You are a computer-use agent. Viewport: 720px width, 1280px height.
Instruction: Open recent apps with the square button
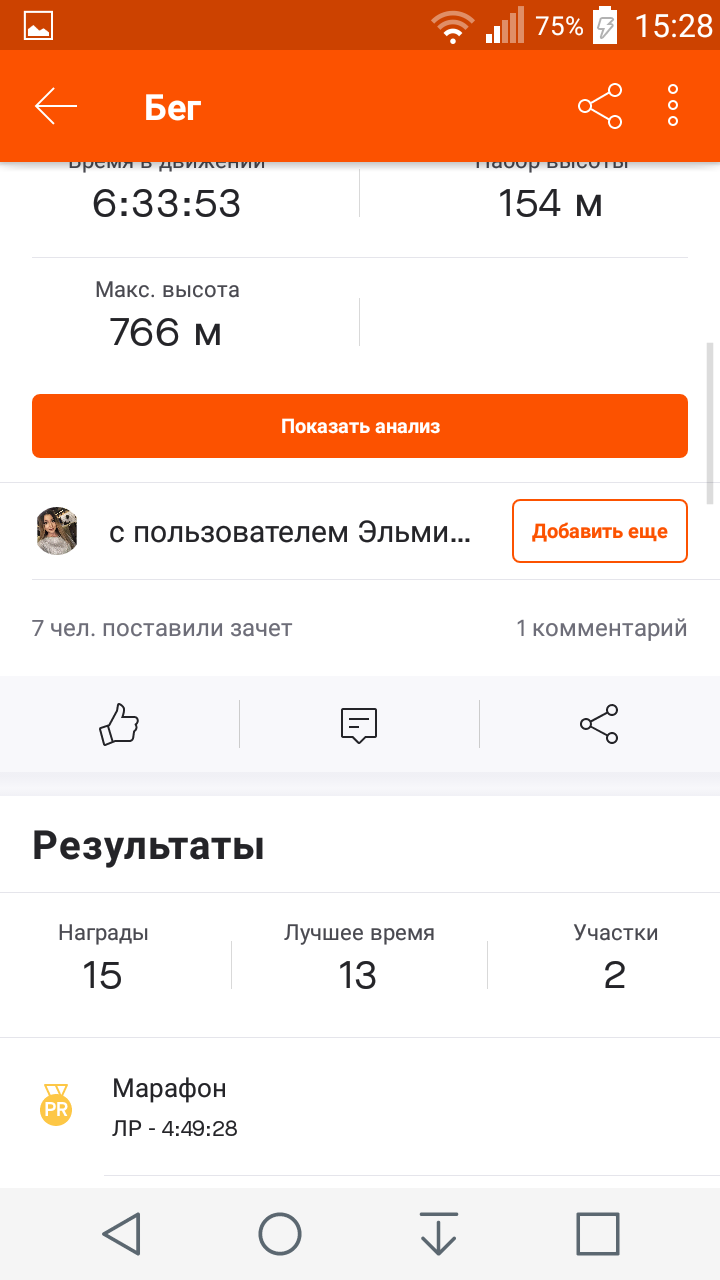click(x=598, y=1233)
